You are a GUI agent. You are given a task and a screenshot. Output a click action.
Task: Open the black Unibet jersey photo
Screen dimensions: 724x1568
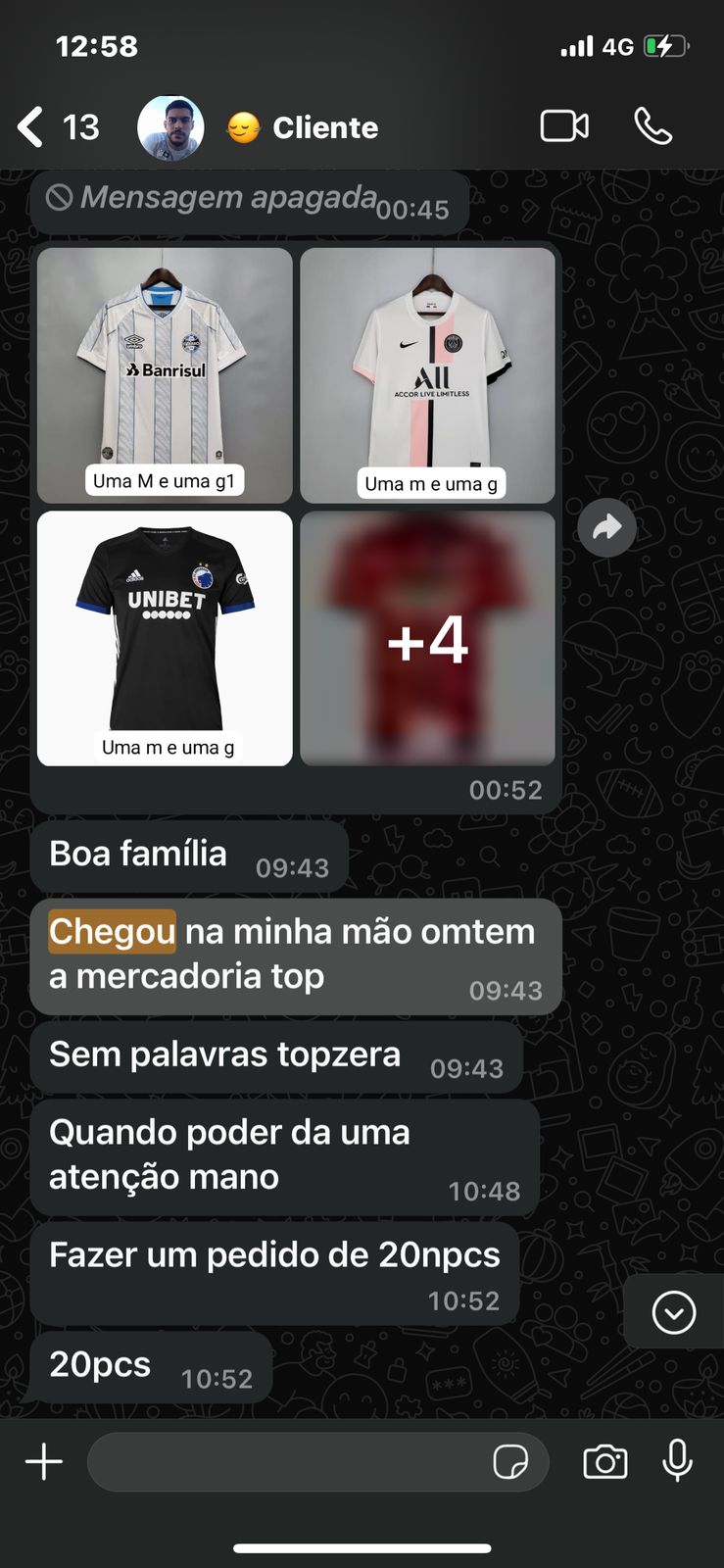pyautogui.click(x=165, y=638)
